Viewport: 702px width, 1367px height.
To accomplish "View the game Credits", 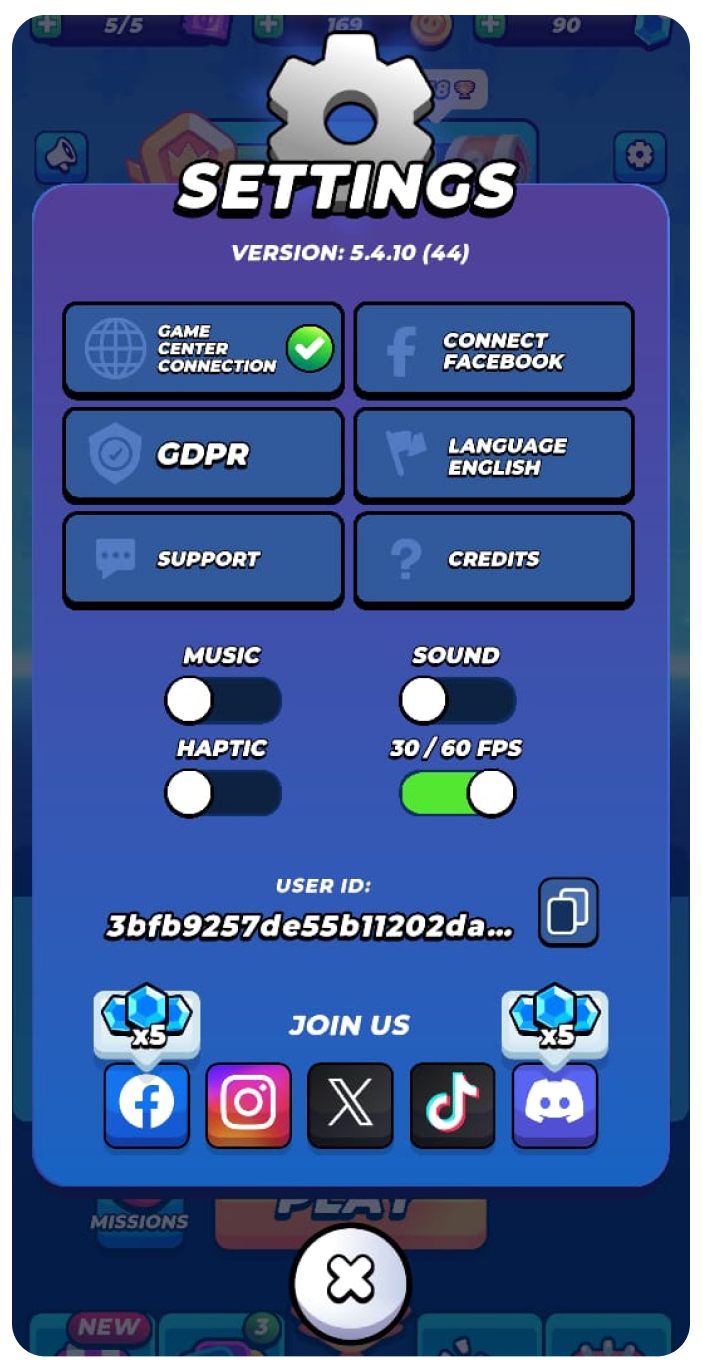I will [x=494, y=559].
